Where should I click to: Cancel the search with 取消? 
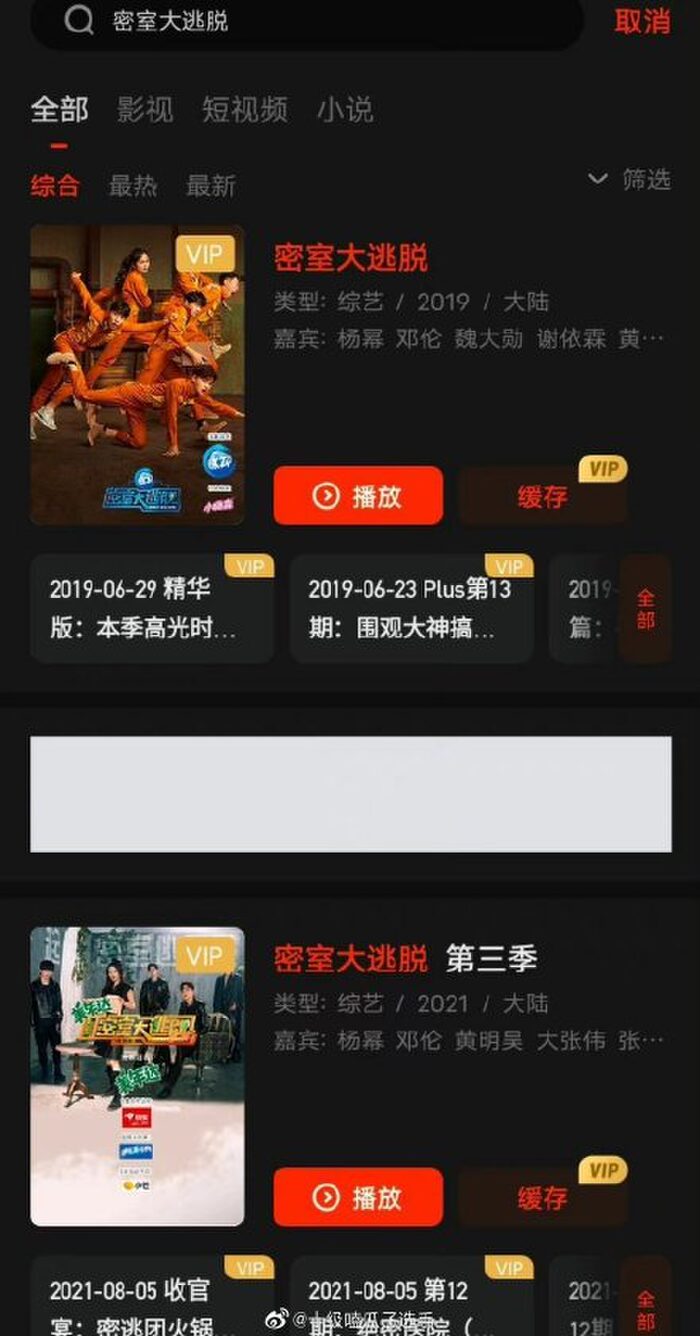642,21
